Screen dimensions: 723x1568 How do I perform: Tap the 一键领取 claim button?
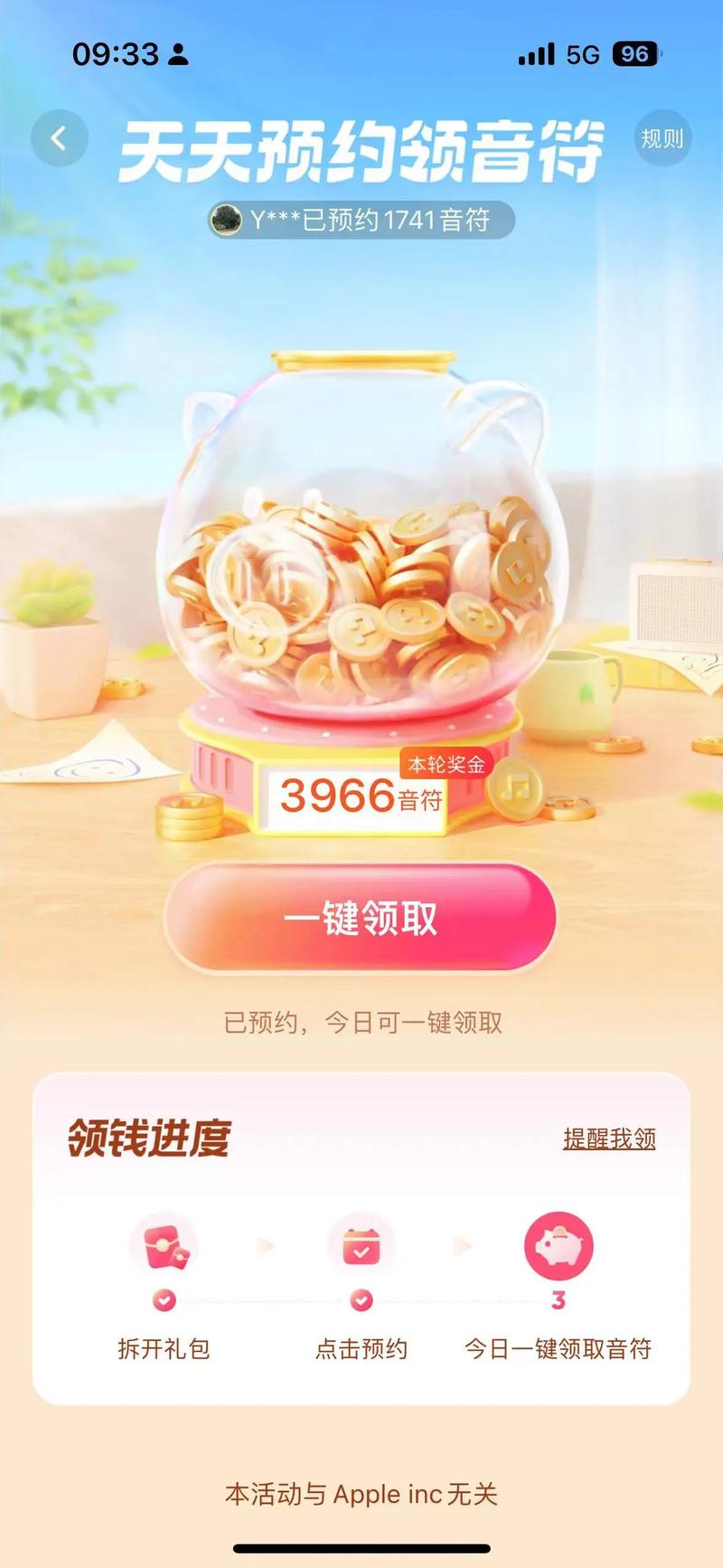pos(361,919)
